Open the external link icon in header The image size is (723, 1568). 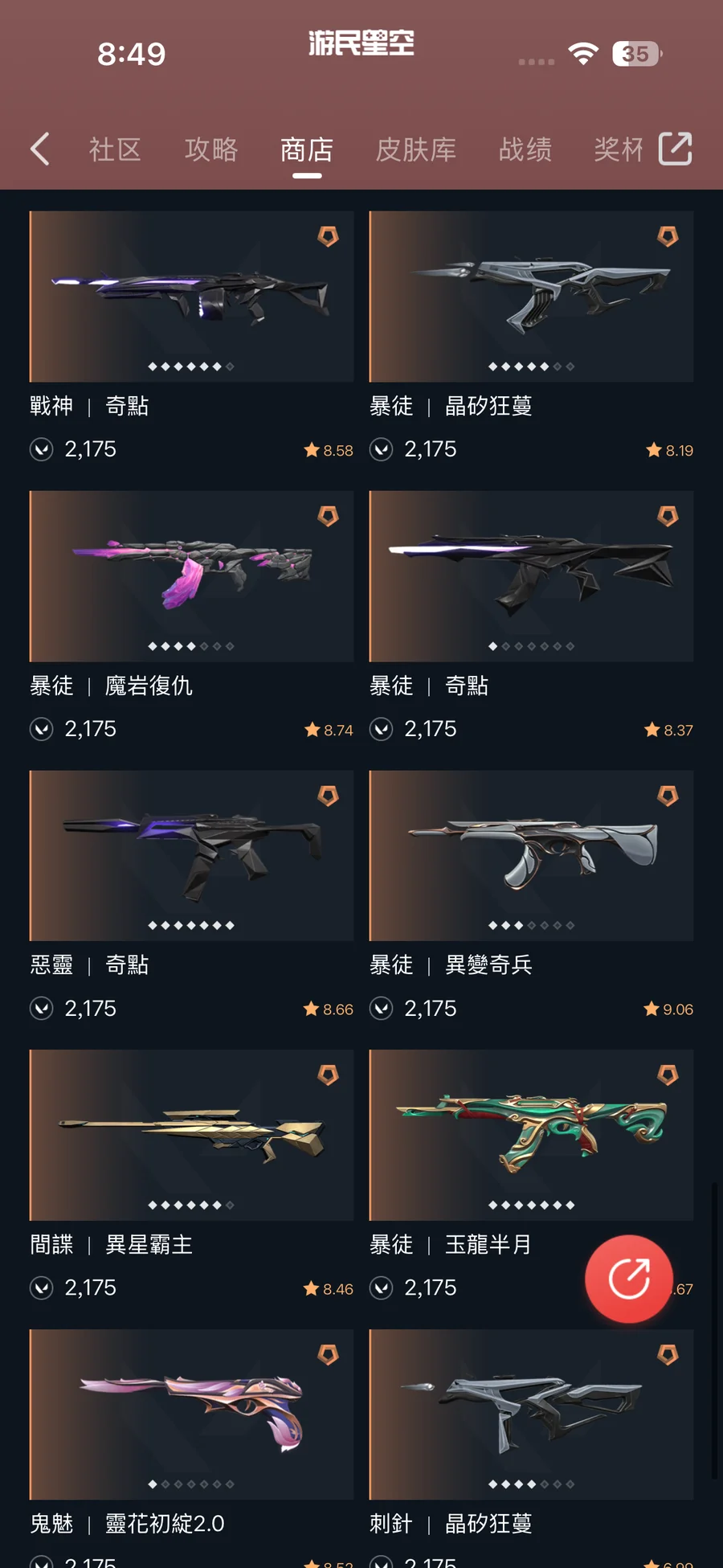pyautogui.click(x=675, y=149)
